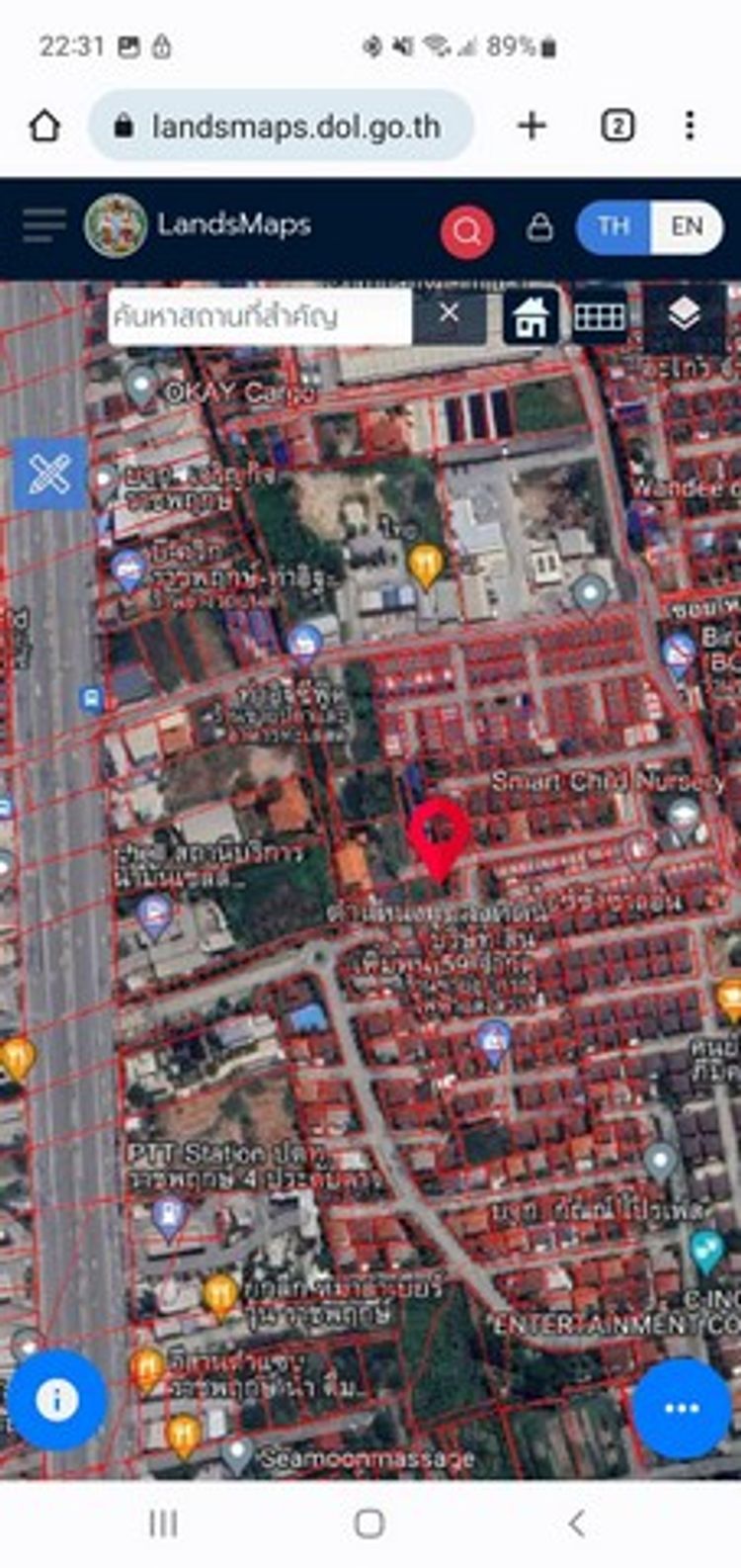
Task: Go back using the system navigation bar
Action: tap(577, 1524)
